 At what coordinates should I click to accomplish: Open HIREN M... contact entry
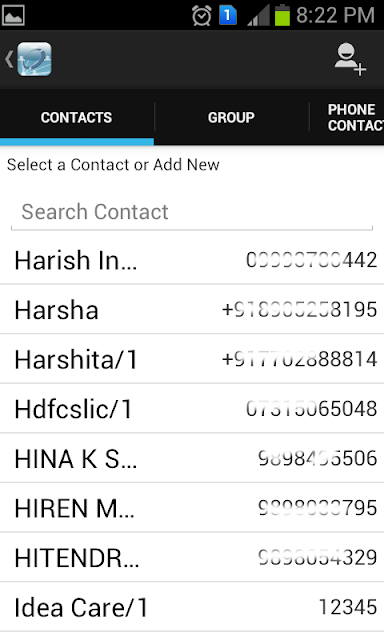[x=192, y=508]
